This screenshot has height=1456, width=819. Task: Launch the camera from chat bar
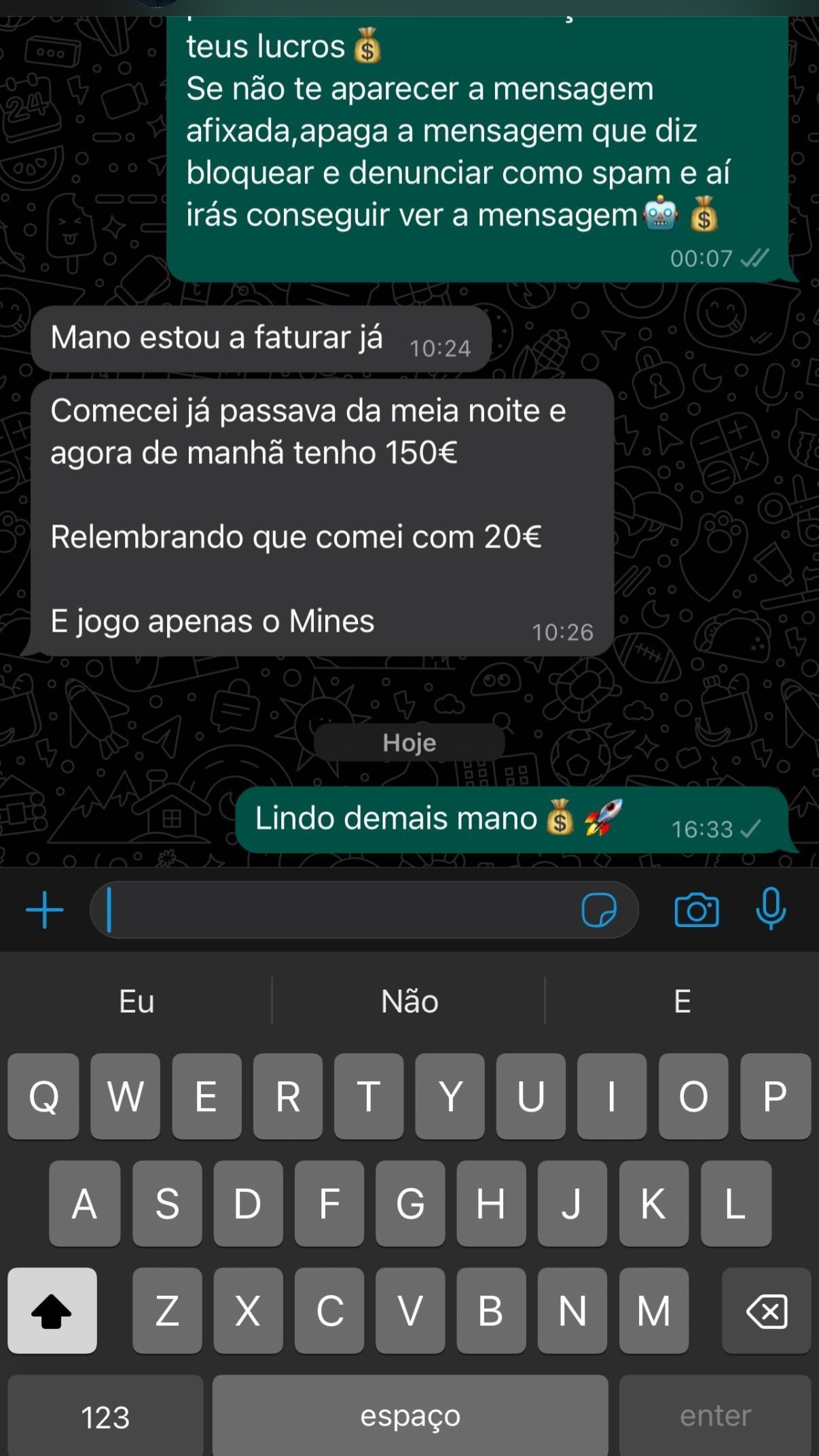696,910
